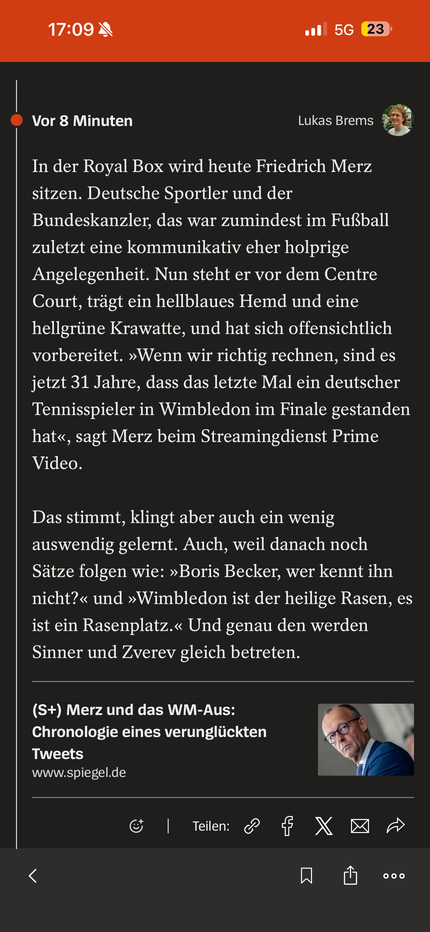The height and width of the screenshot is (932, 430).
Task: Share this post on Facebook
Action: pyautogui.click(x=287, y=826)
